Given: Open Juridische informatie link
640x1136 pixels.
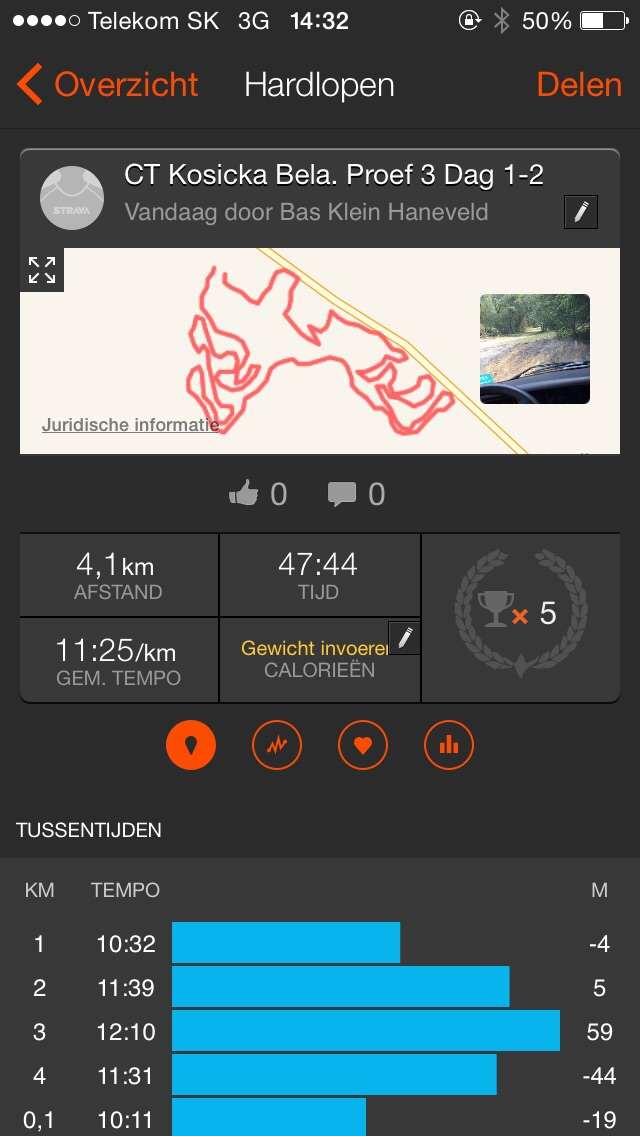Looking at the screenshot, I should (x=130, y=425).
